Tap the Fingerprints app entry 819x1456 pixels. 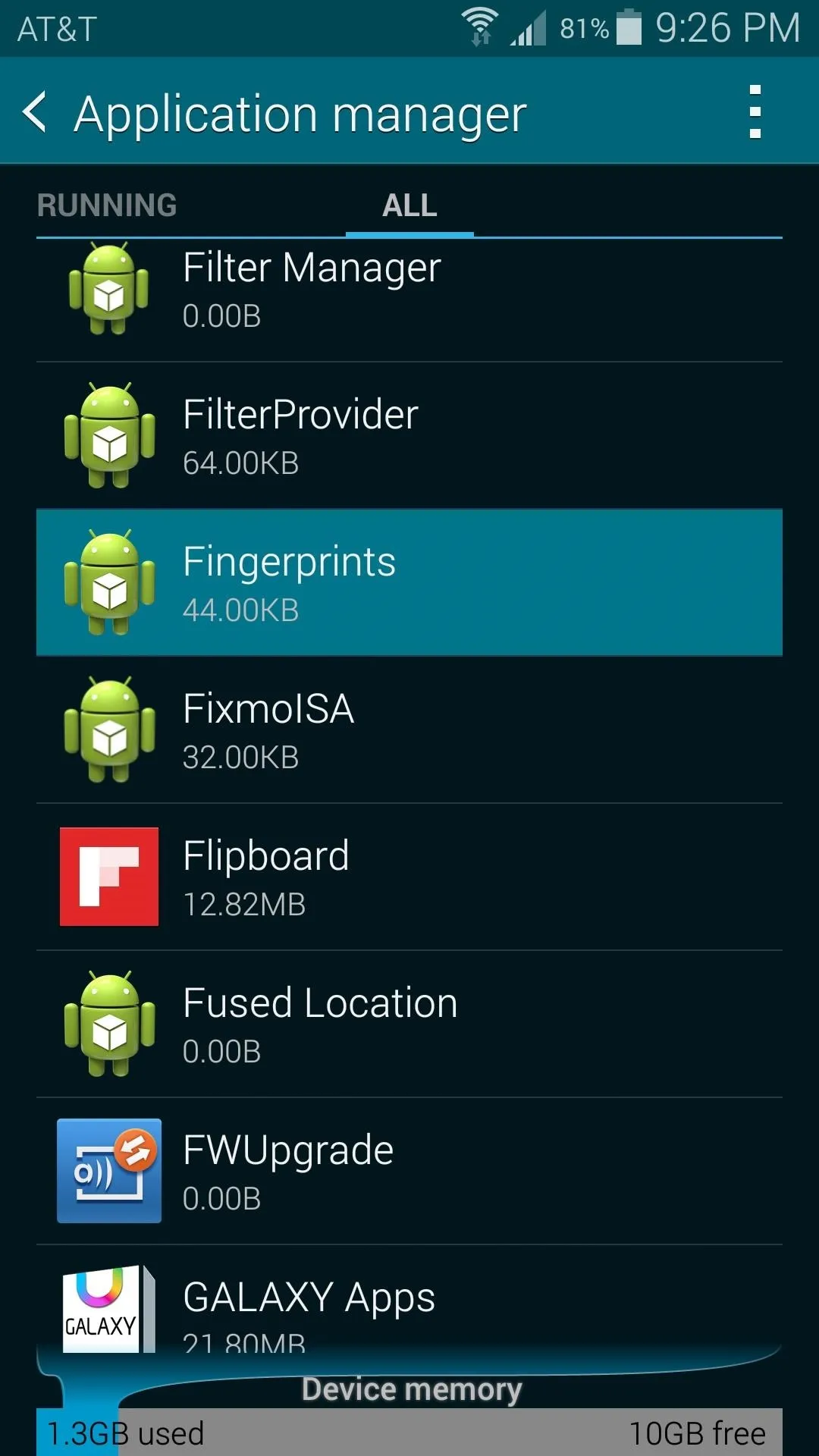coord(409,582)
